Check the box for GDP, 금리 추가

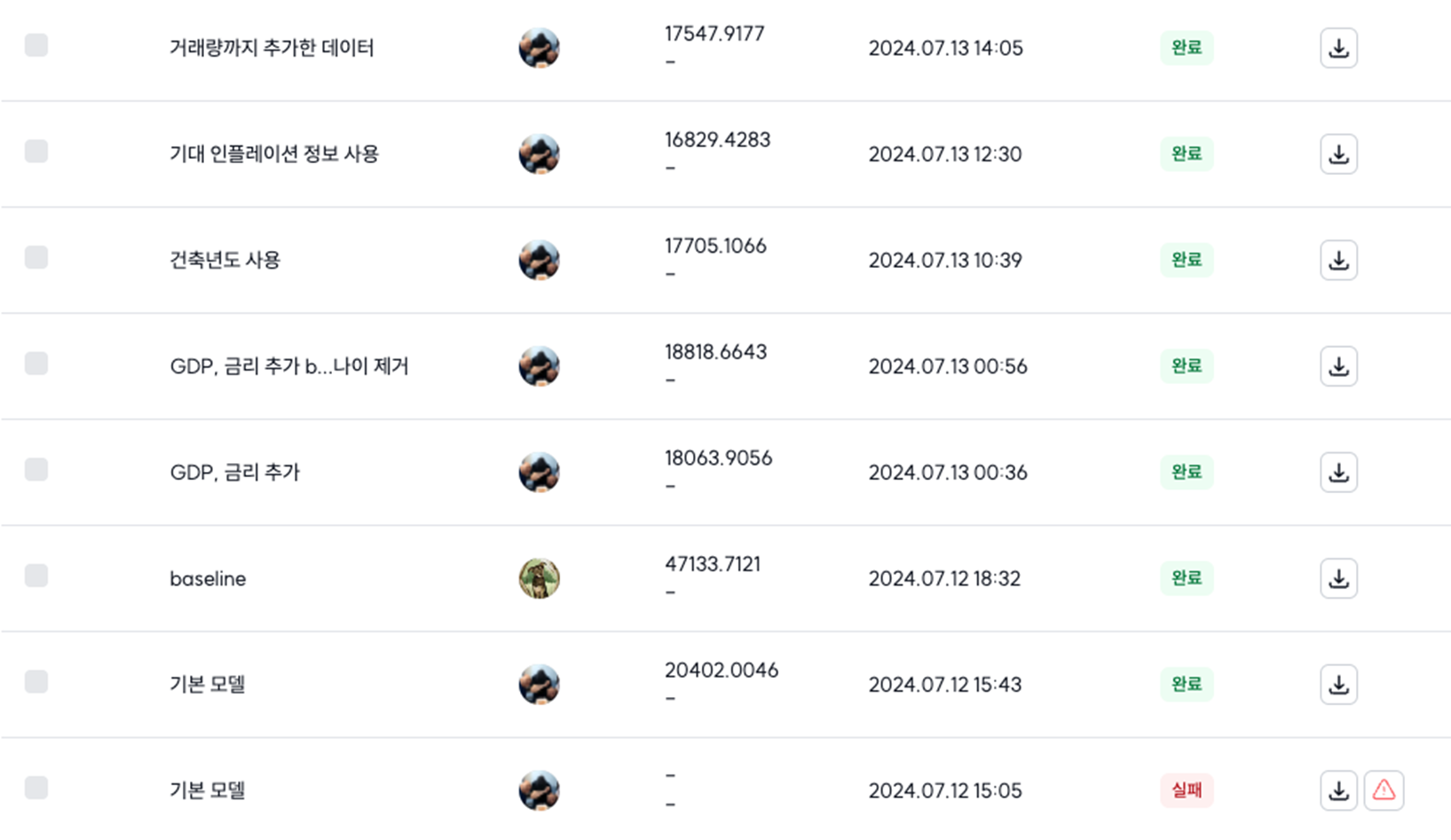click(x=36, y=470)
